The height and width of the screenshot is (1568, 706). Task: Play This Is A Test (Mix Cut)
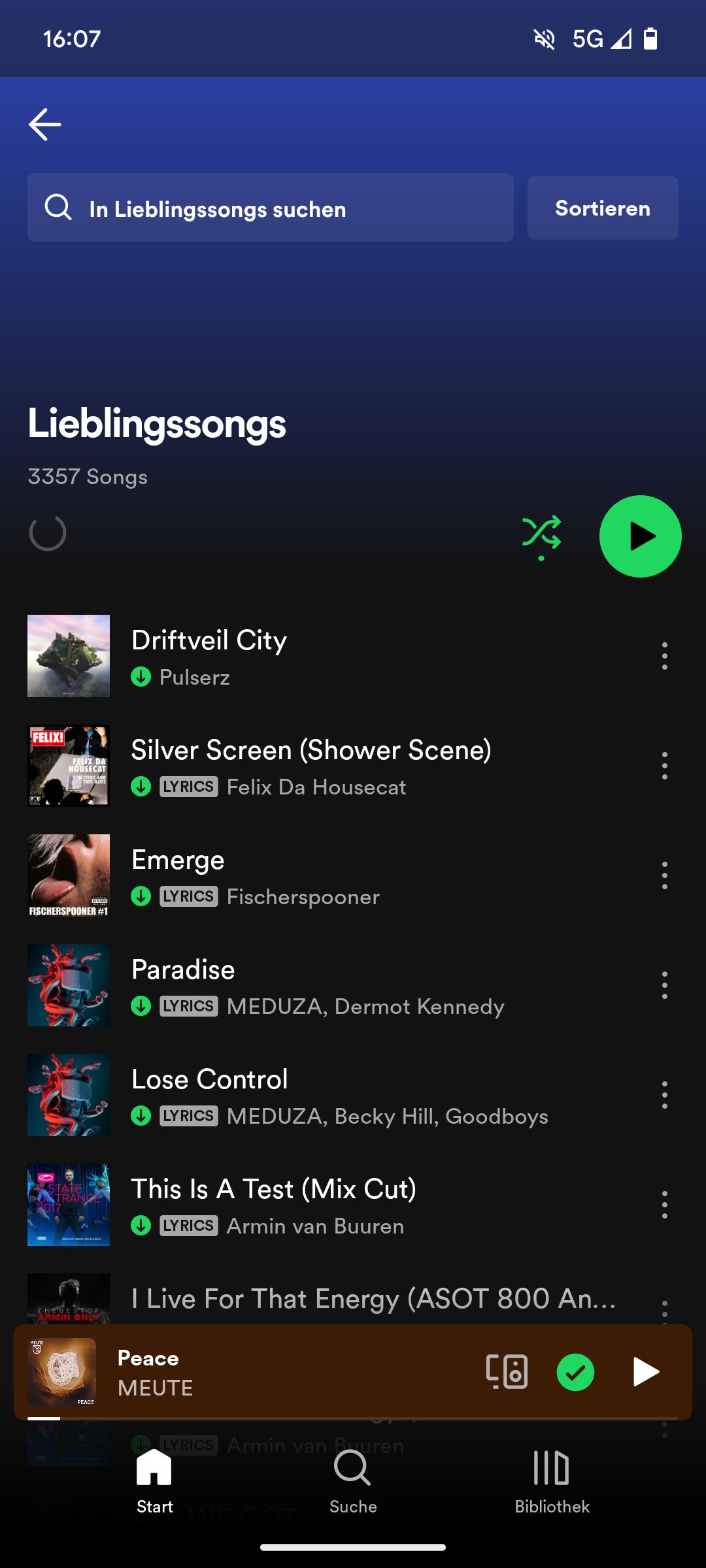[x=327, y=1205]
